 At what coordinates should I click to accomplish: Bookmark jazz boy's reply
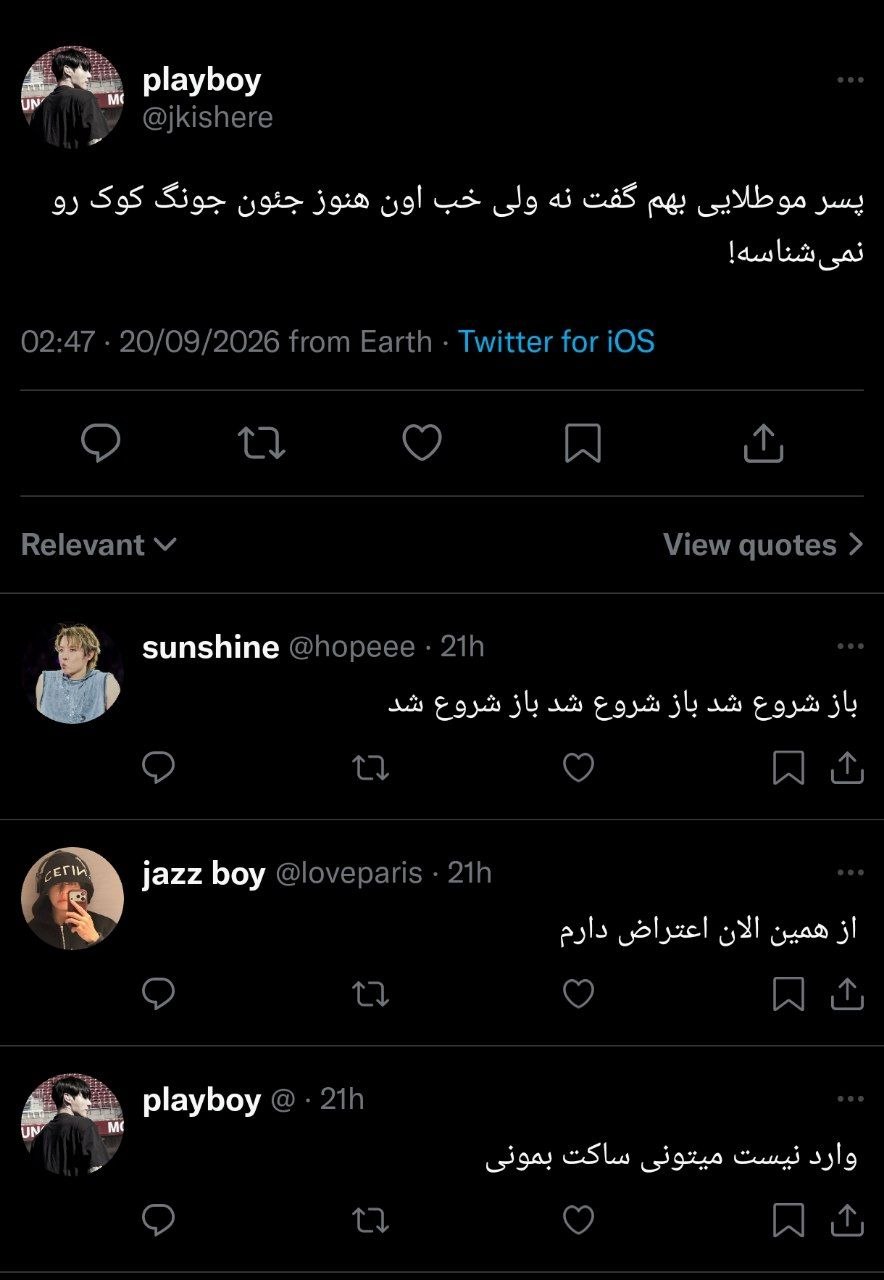(789, 994)
